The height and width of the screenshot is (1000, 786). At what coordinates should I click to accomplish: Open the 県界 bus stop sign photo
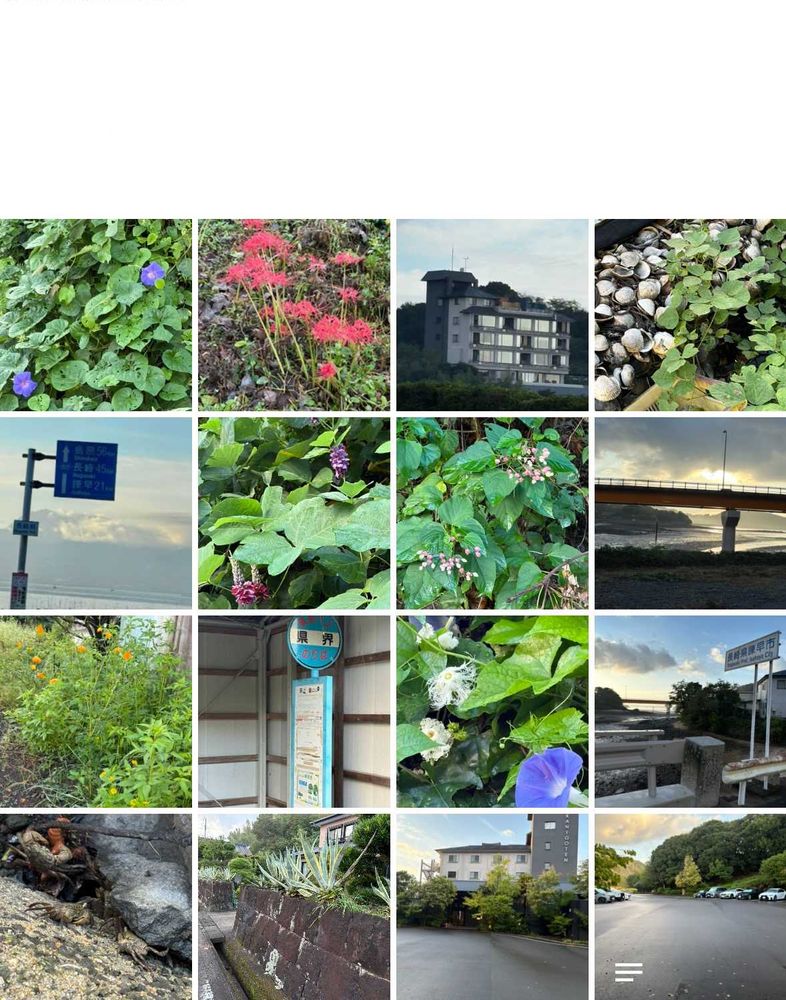coord(293,712)
